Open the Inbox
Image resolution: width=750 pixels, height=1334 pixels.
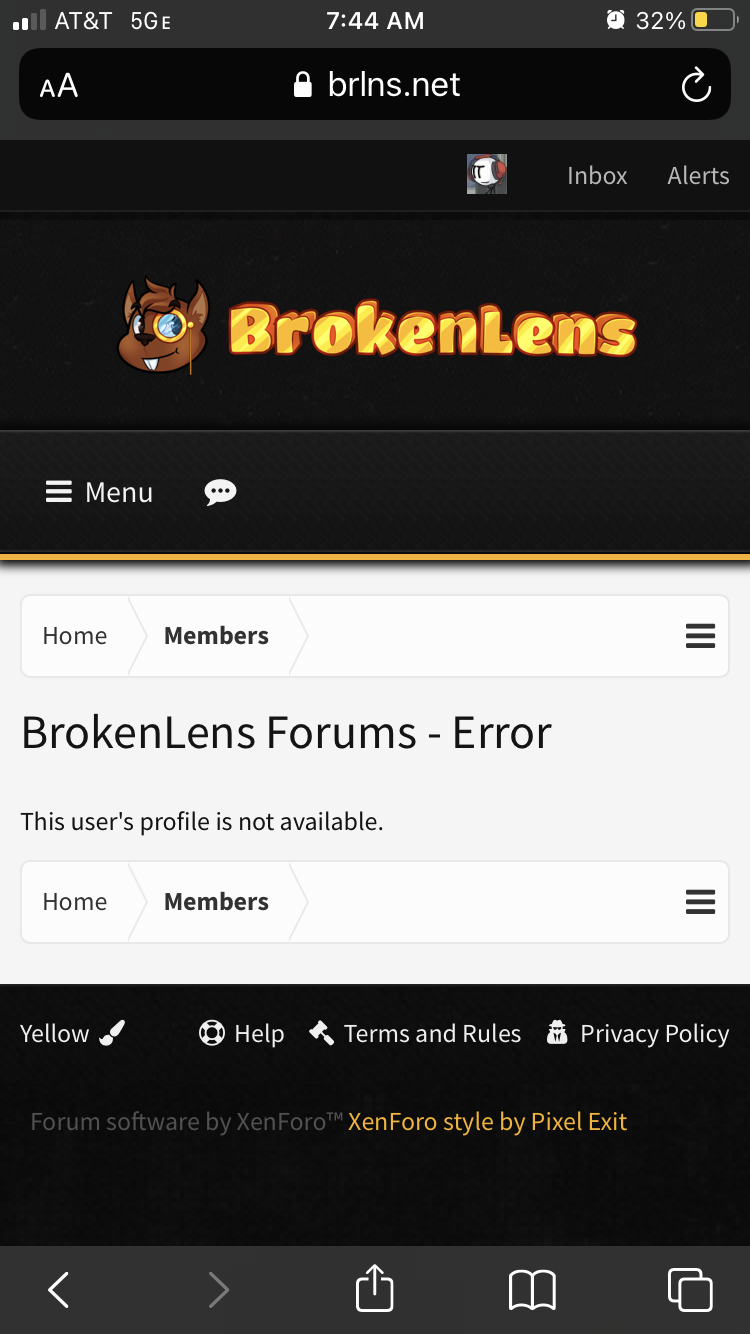tap(597, 175)
